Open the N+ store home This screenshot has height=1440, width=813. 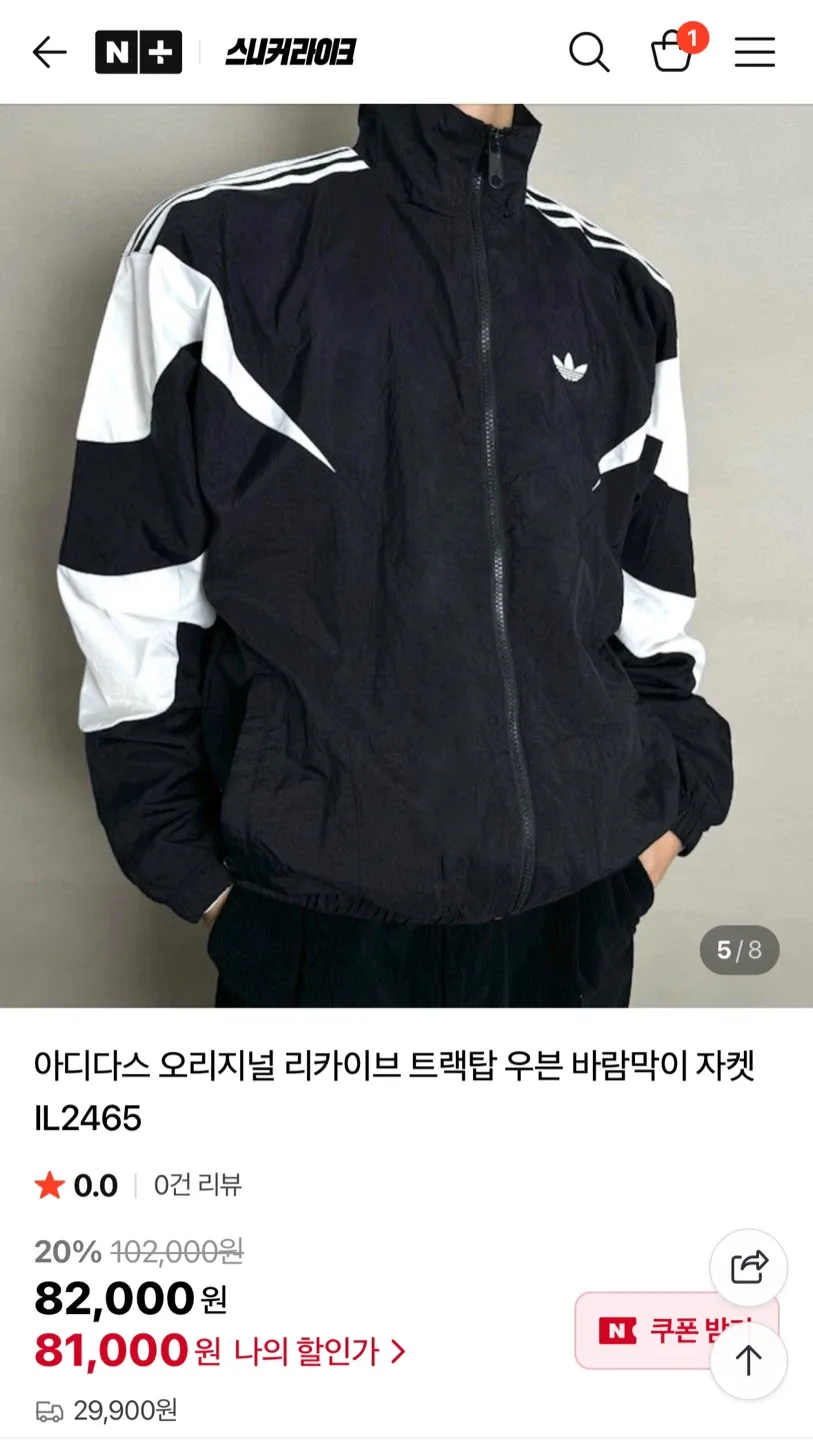coord(138,52)
